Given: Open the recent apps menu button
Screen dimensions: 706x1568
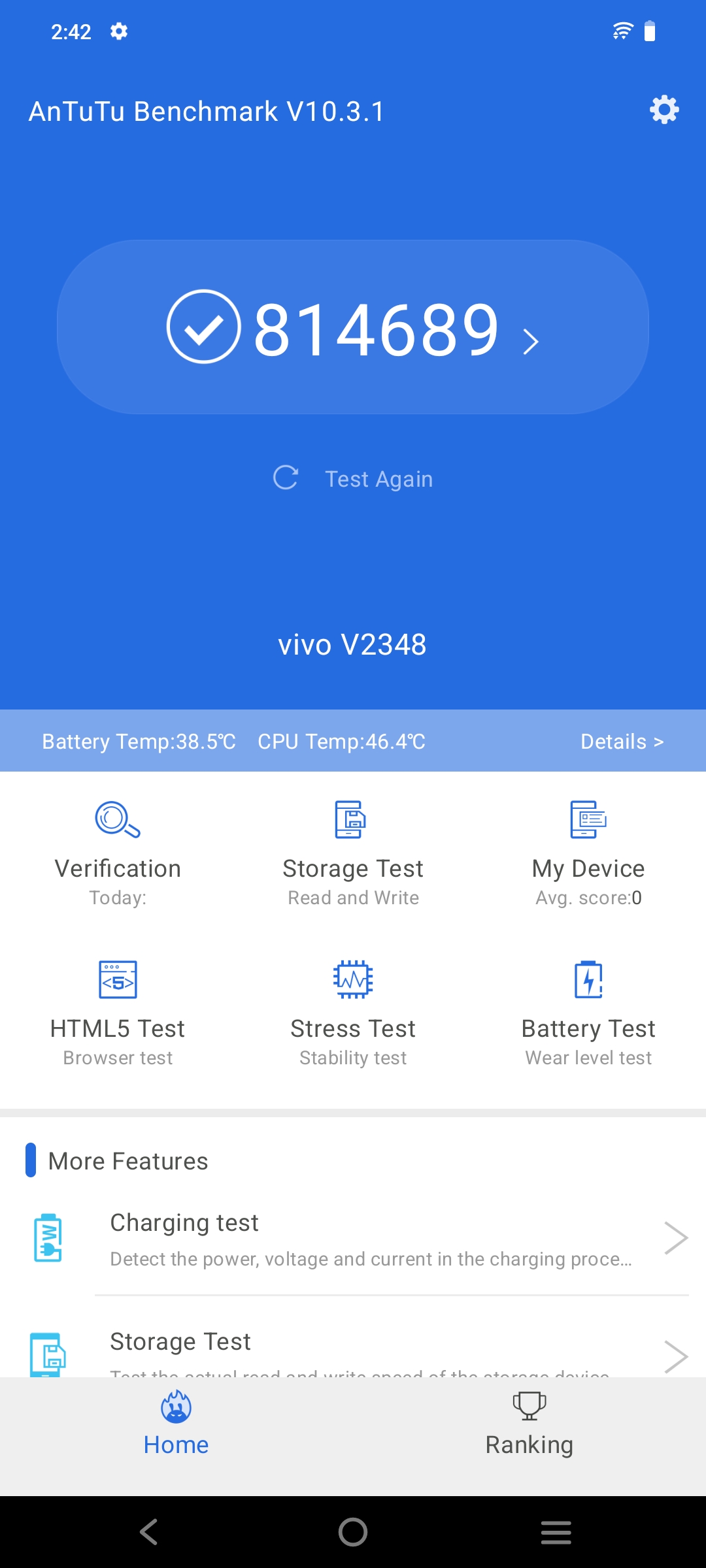Looking at the screenshot, I should [x=556, y=1531].
